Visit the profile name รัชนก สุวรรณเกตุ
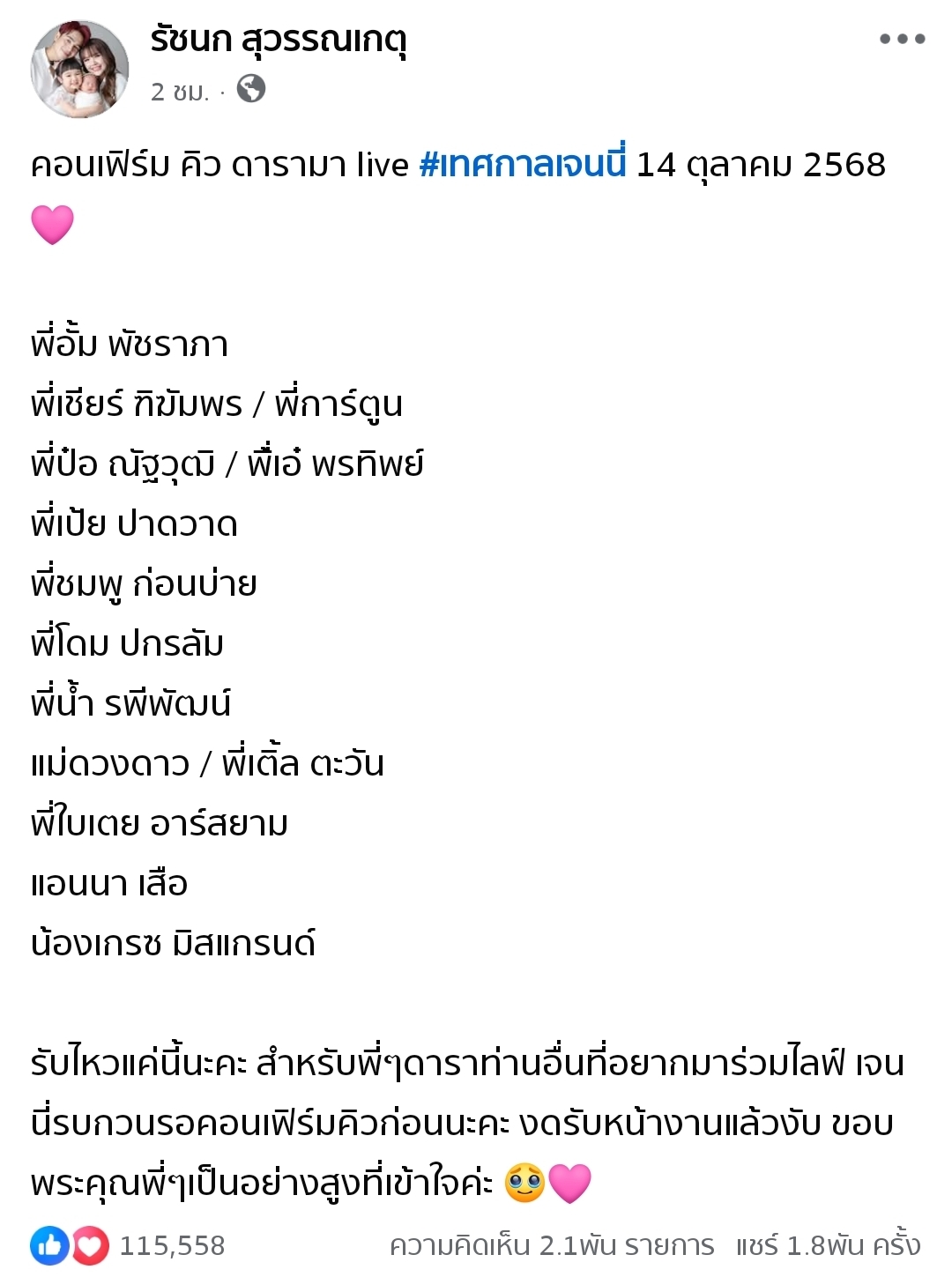This screenshot has width=952, height=1277. pyautogui.click(x=278, y=40)
